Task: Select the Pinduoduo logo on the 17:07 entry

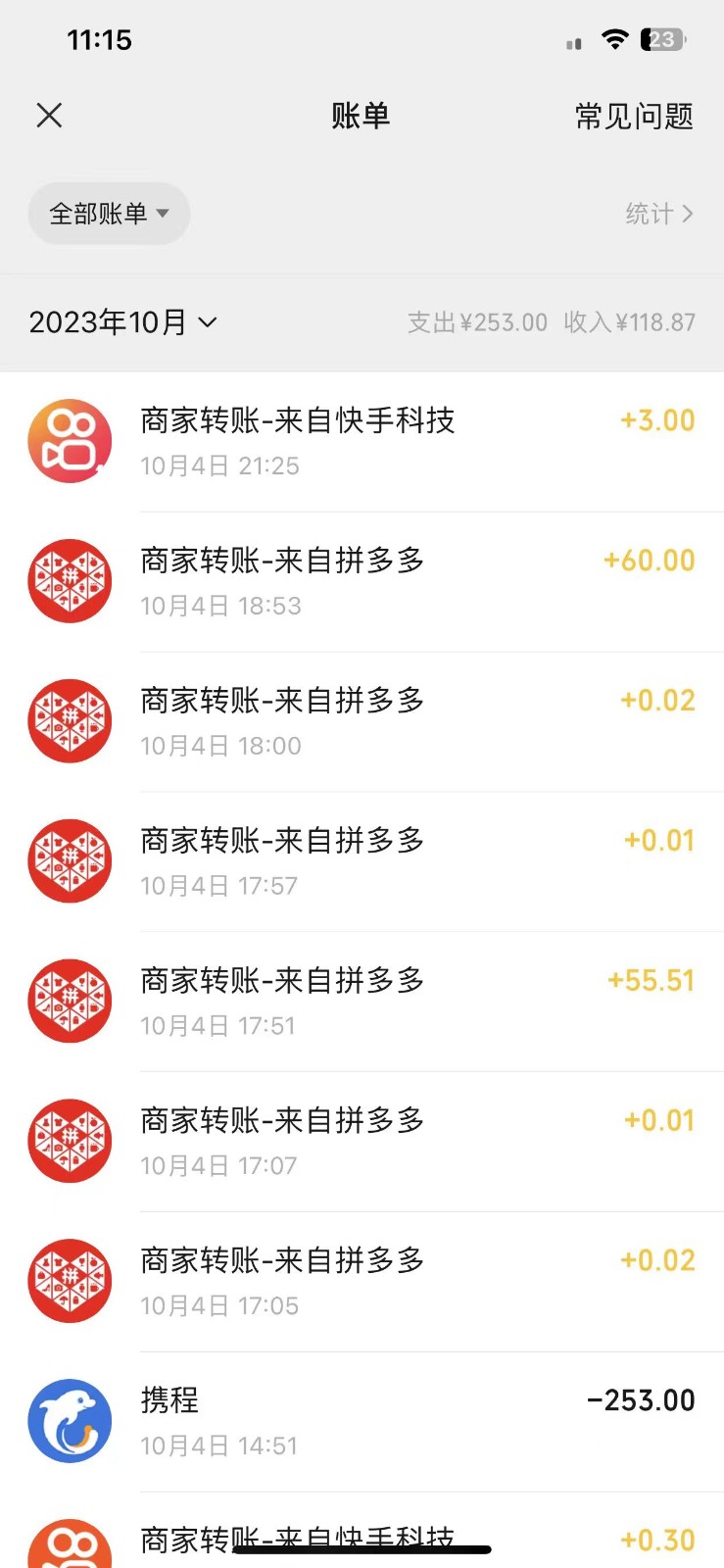Action: click(70, 1141)
